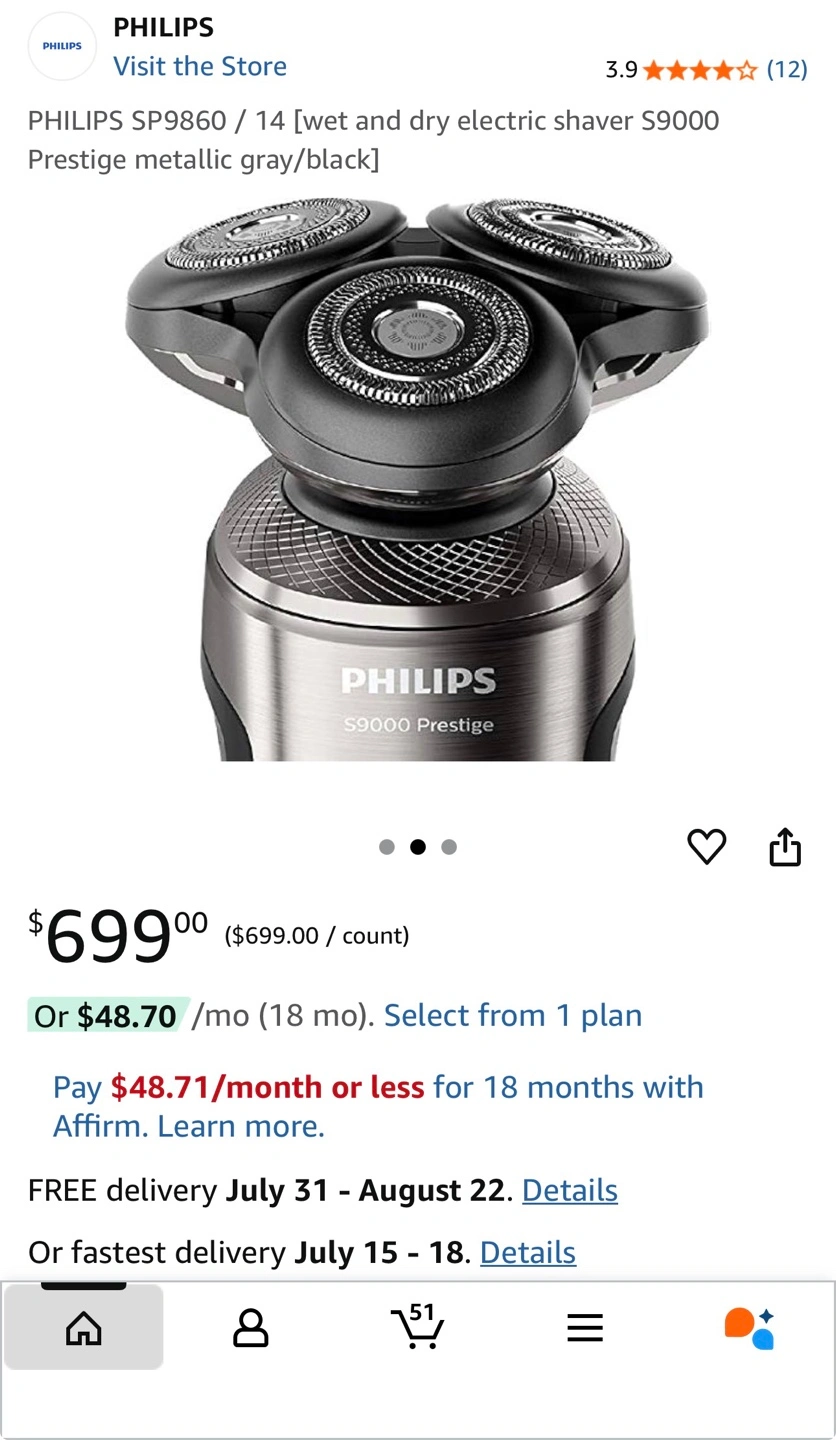Add shaver to wish list heart
This screenshot has width=836, height=1440.
(x=707, y=847)
